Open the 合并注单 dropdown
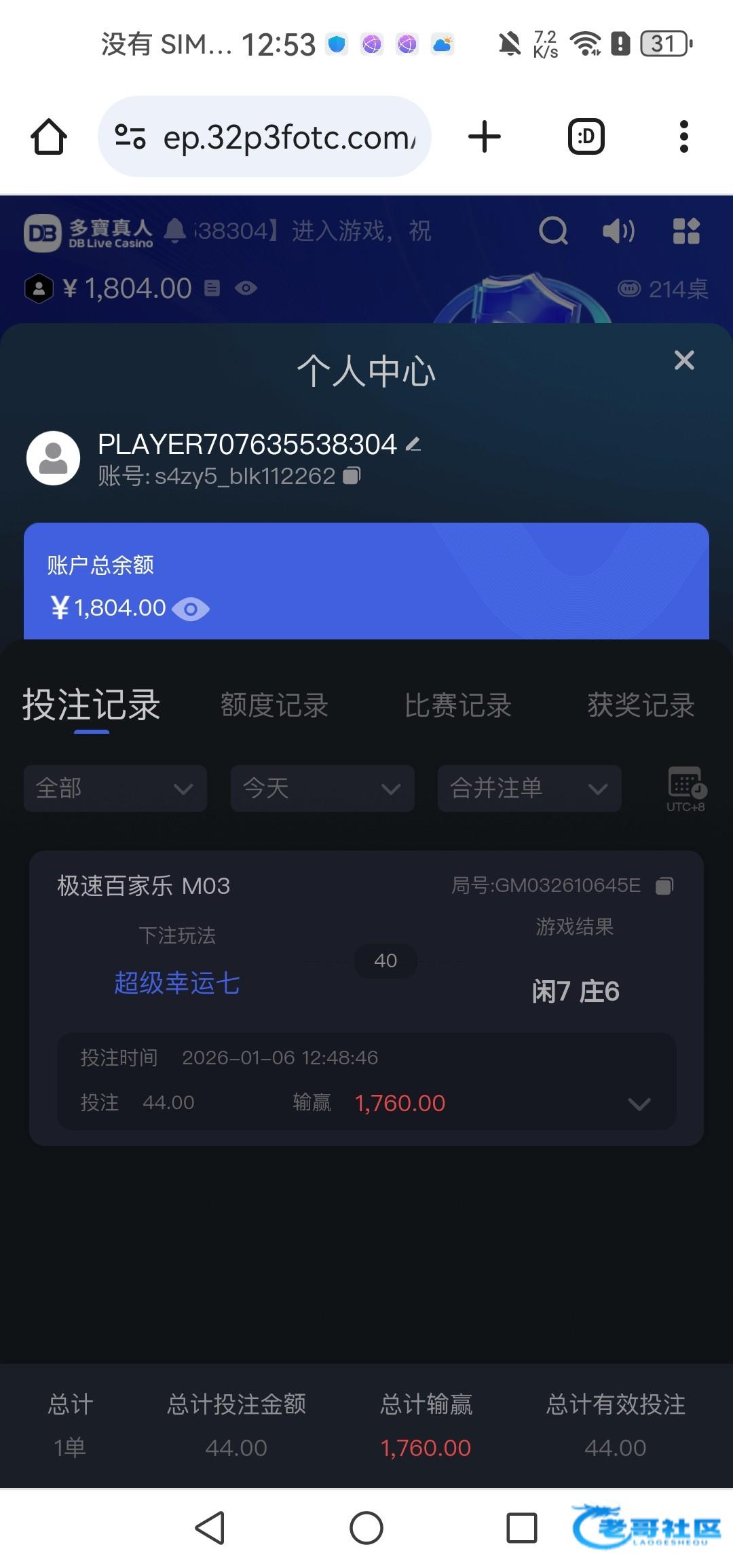Image resolution: width=733 pixels, height=1568 pixels. pyautogui.click(x=529, y=788)
